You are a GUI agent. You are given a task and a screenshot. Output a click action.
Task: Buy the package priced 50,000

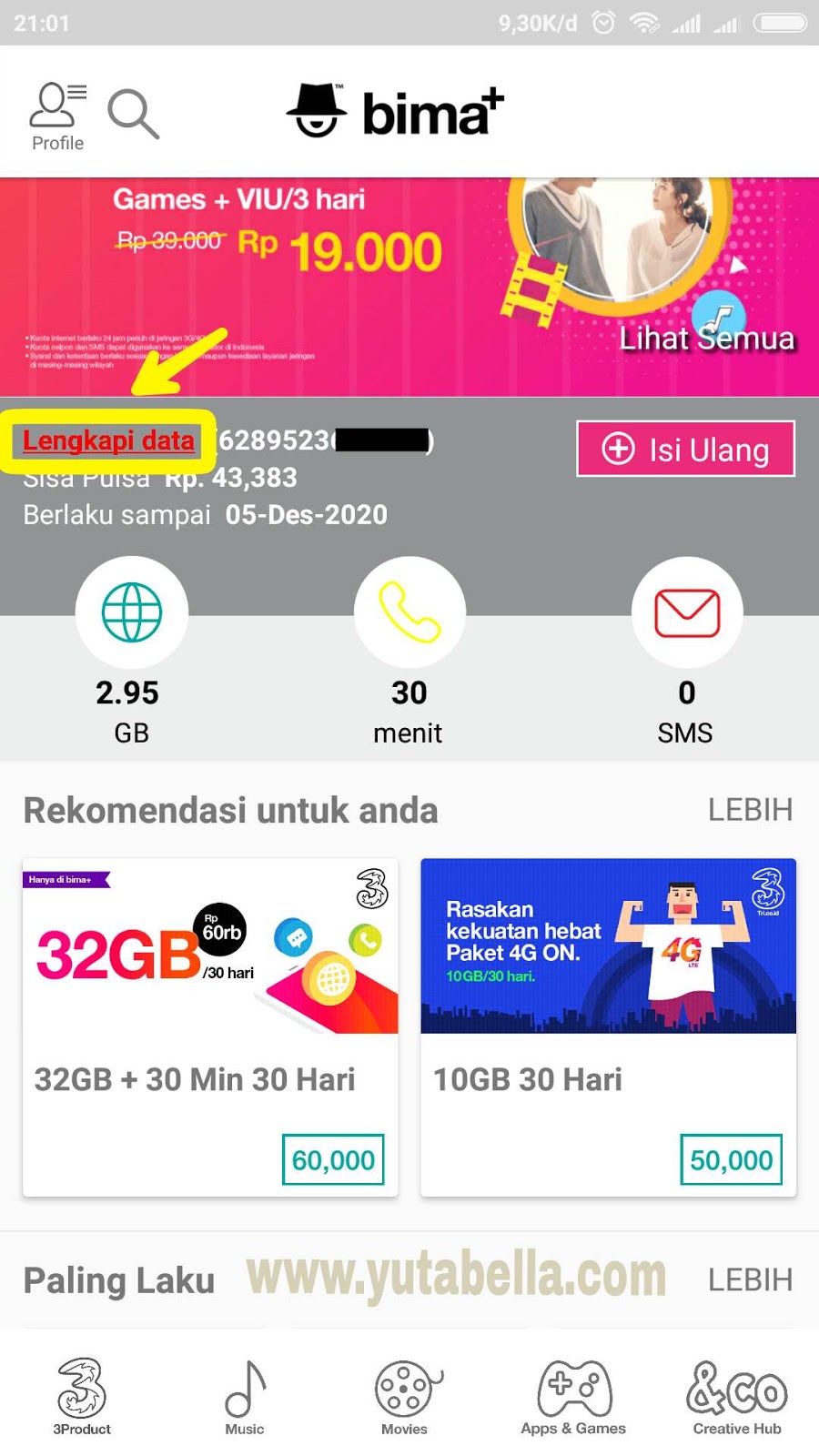pos(731,1159)
